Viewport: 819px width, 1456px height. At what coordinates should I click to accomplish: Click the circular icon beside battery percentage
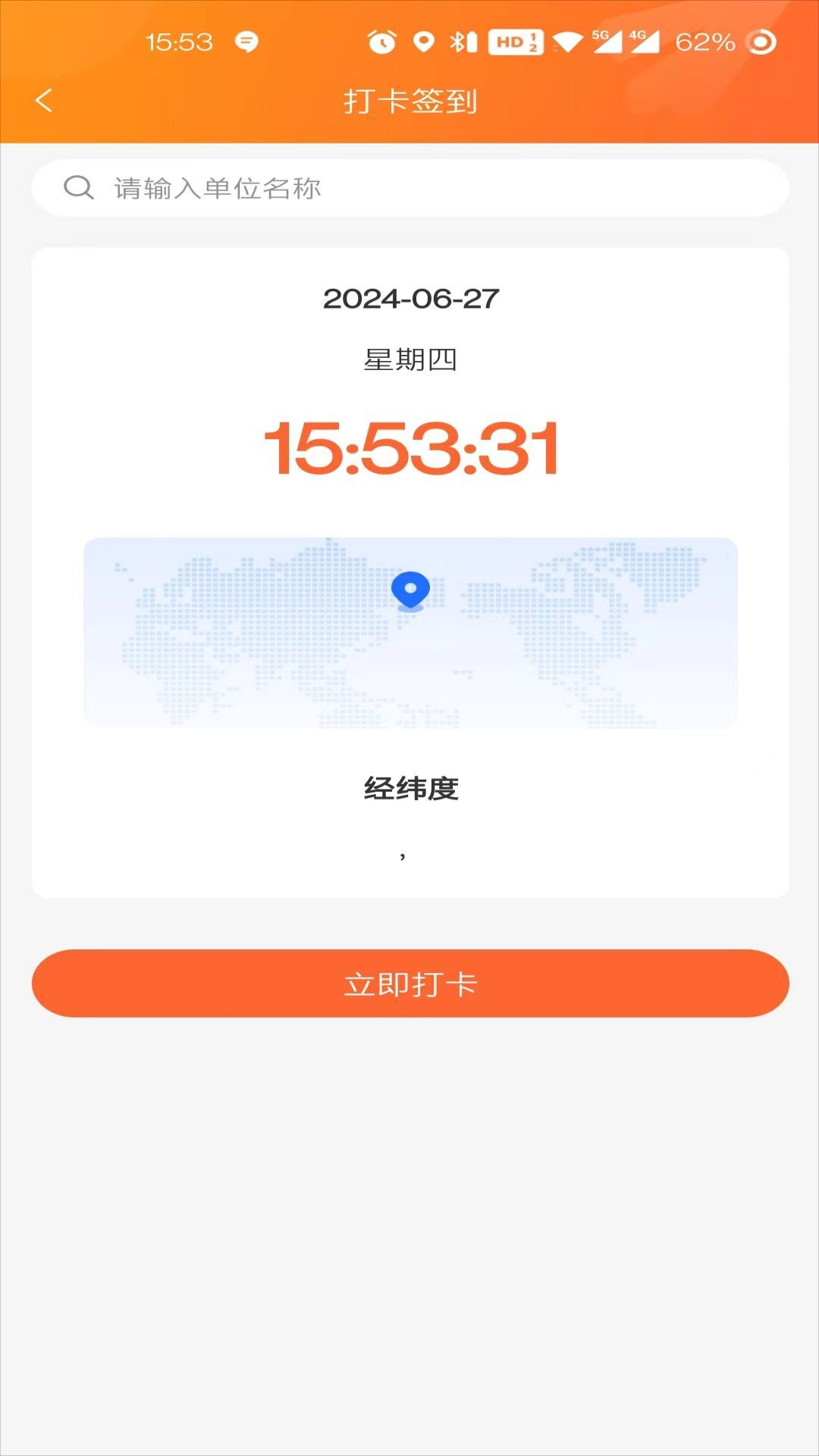[761, 42]
